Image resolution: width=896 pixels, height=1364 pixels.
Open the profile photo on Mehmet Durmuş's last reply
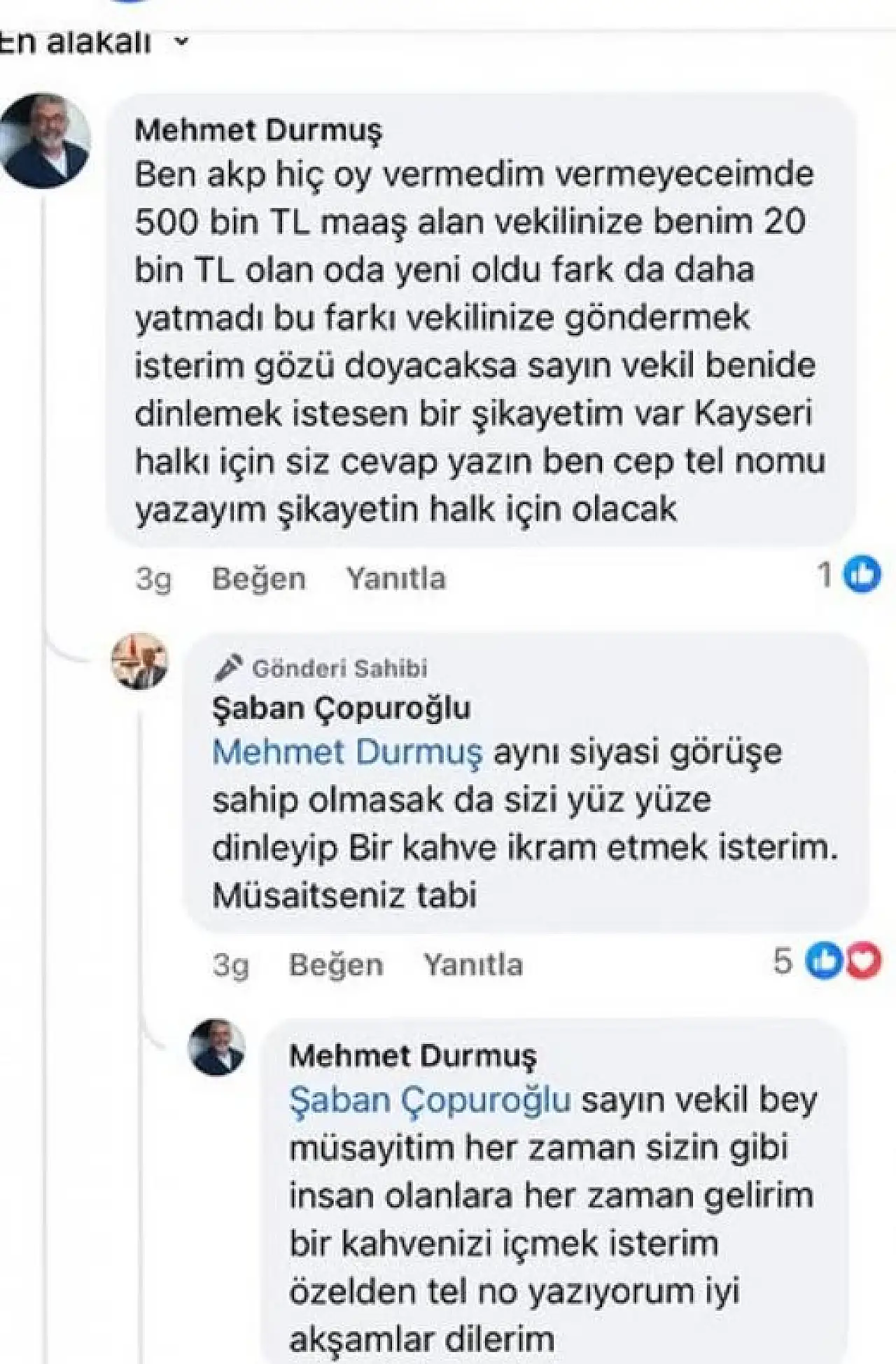click(x=217, y=1047)
